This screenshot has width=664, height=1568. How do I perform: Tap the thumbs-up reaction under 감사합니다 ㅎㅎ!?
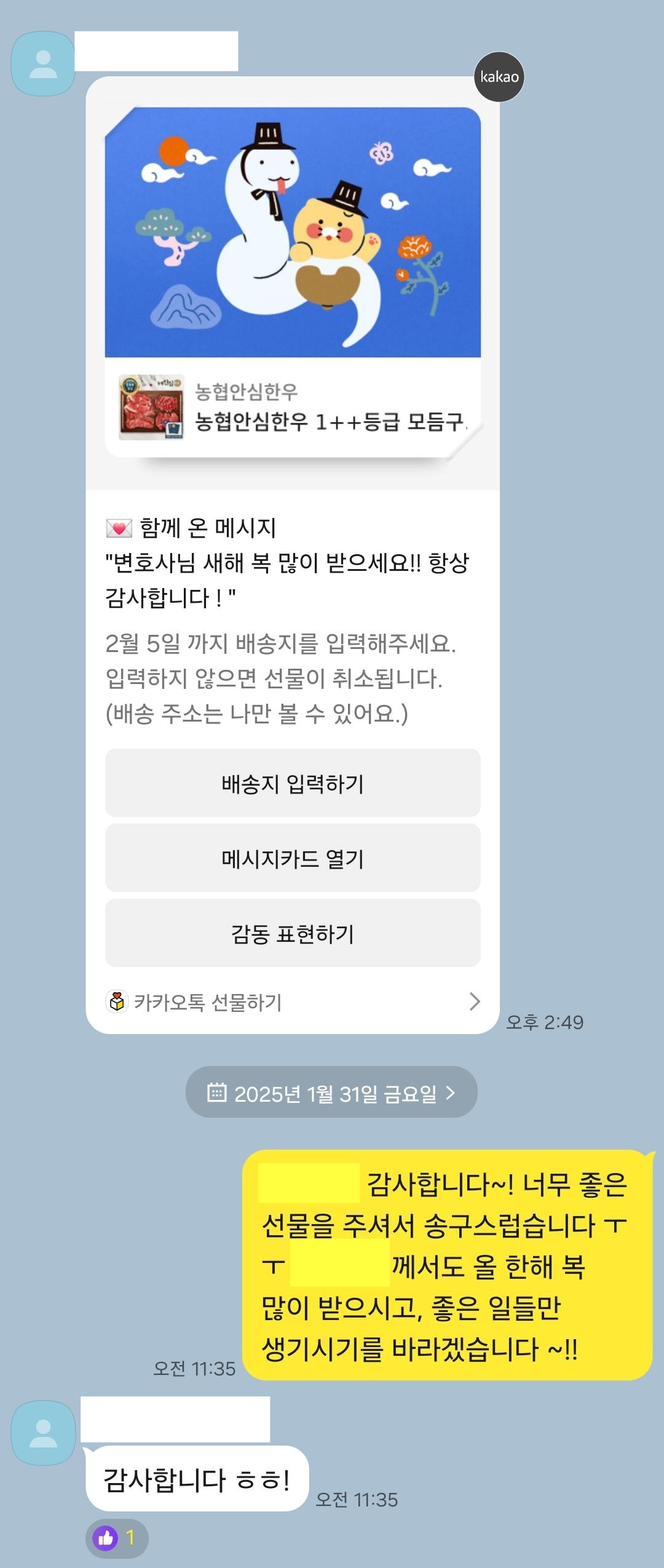coord(116,1538)
